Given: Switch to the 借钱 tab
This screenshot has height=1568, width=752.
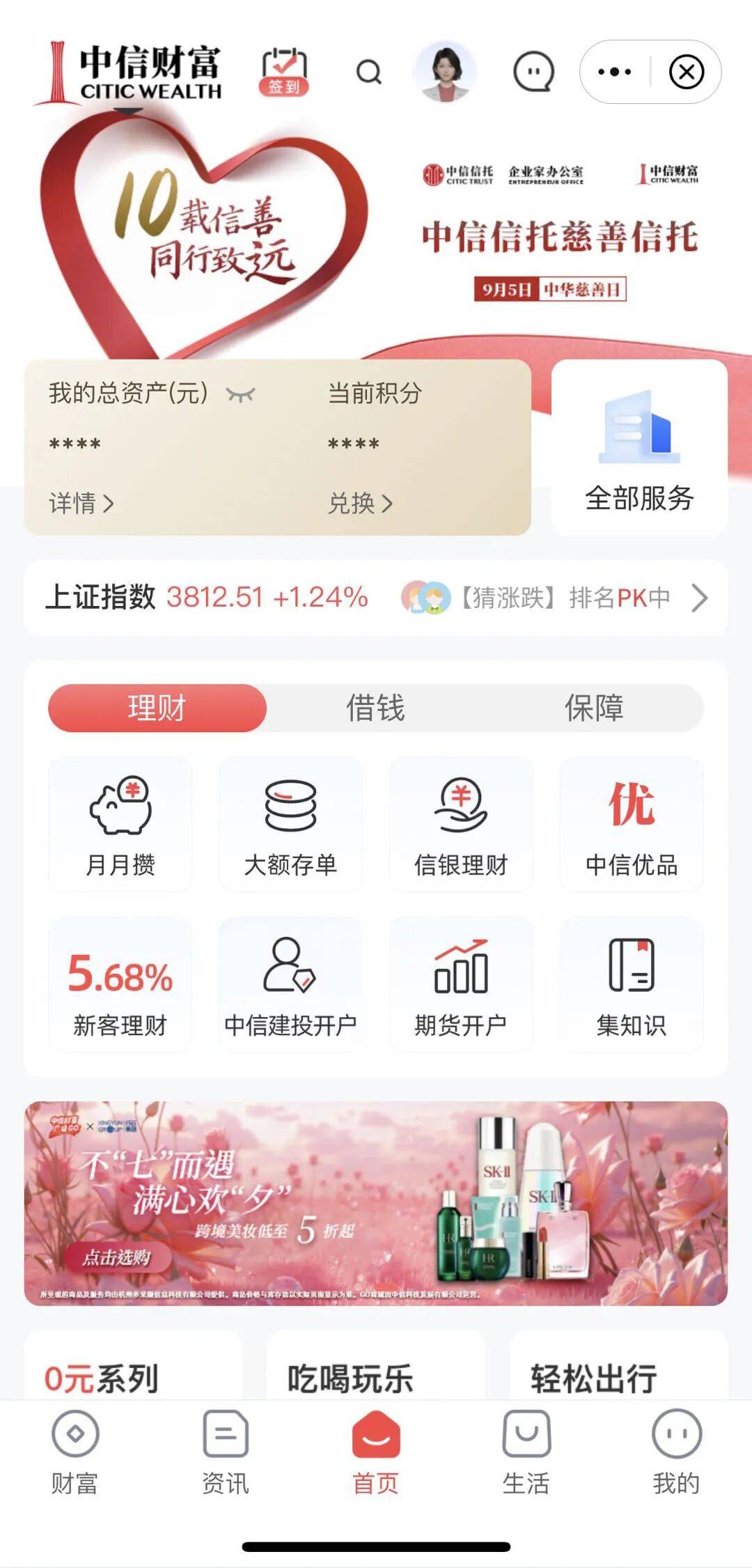Looking at the screenshot, I should point(375,708).
